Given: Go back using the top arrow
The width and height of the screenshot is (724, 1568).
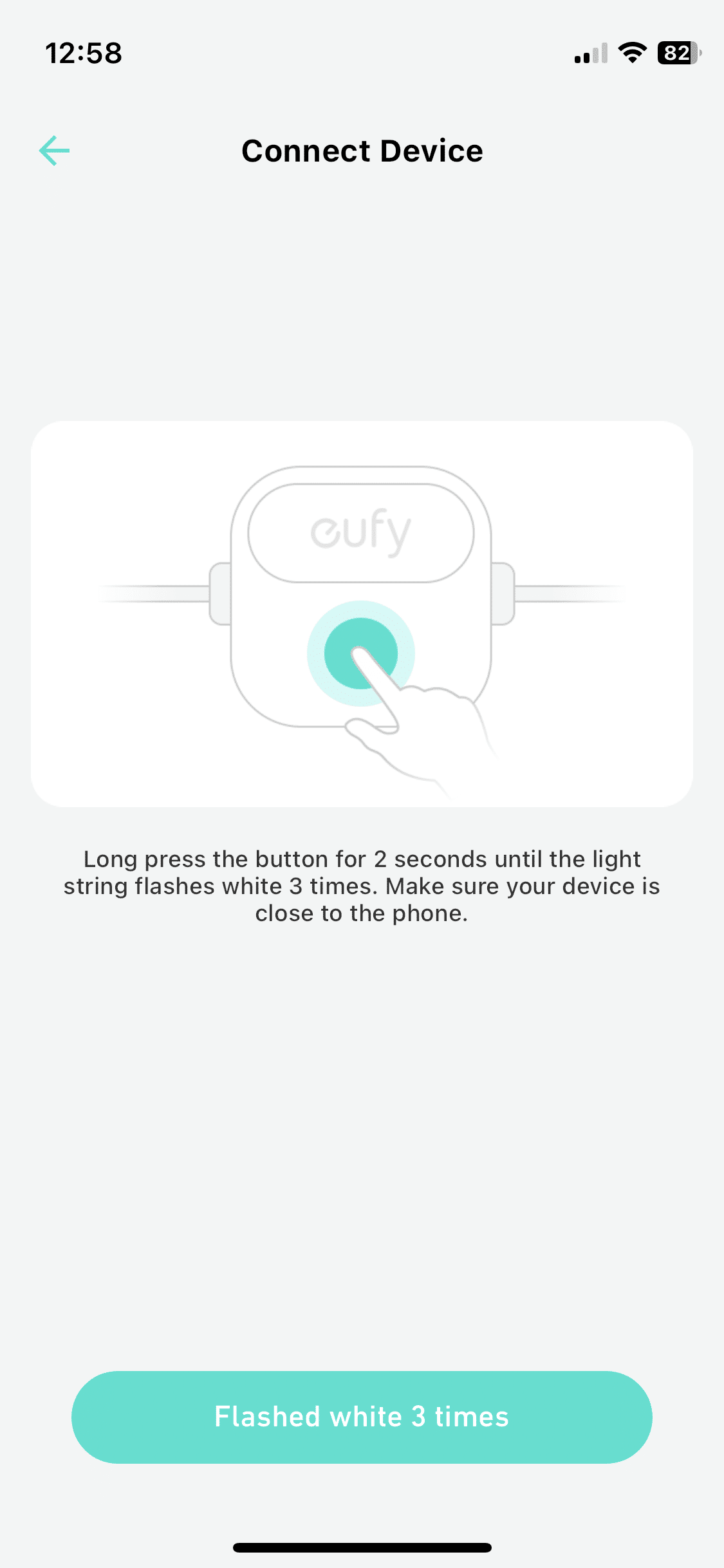Looking at the screenshot, I should coord(55,151).
